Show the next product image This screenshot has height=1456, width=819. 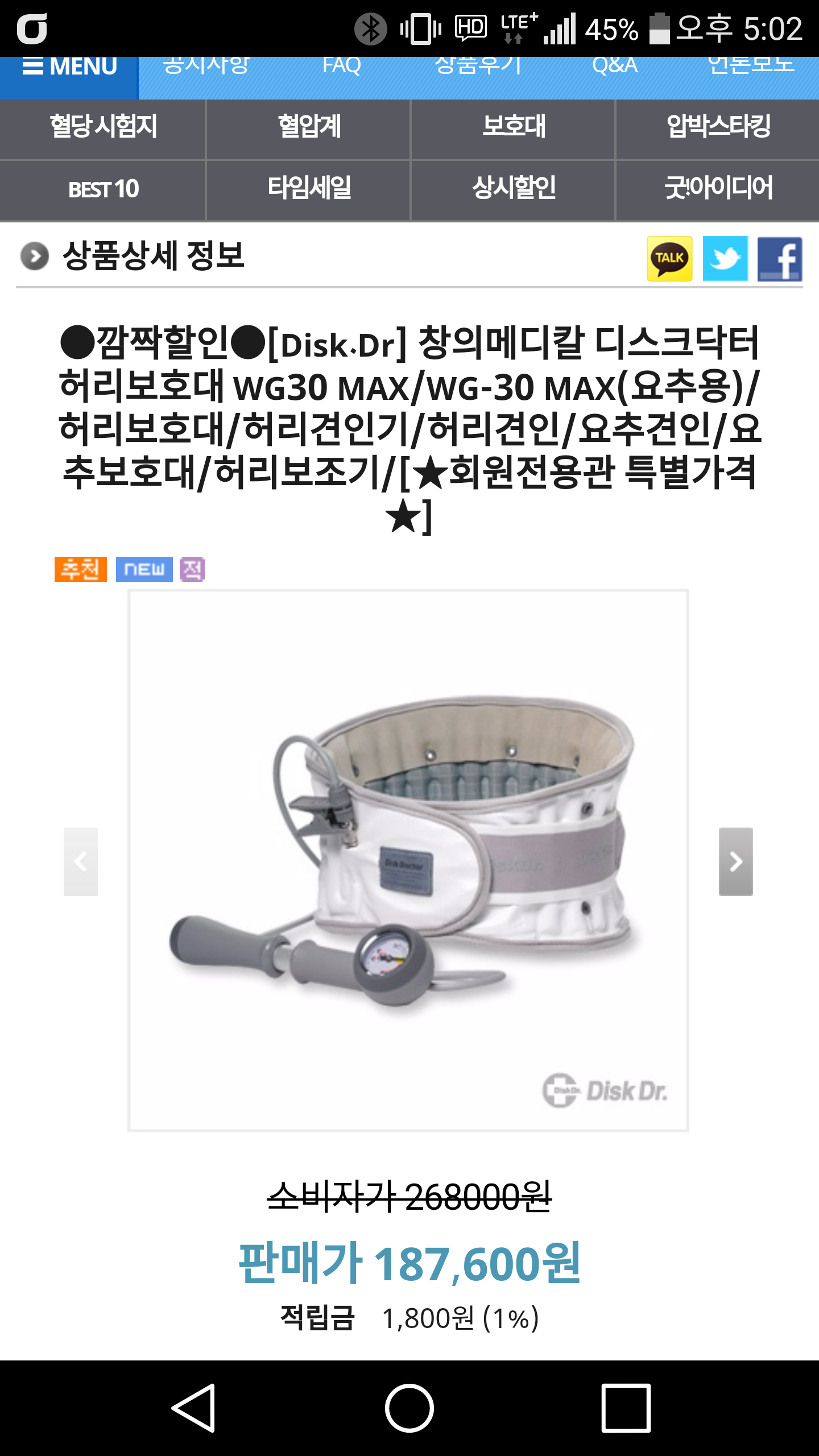pos(735,862)
